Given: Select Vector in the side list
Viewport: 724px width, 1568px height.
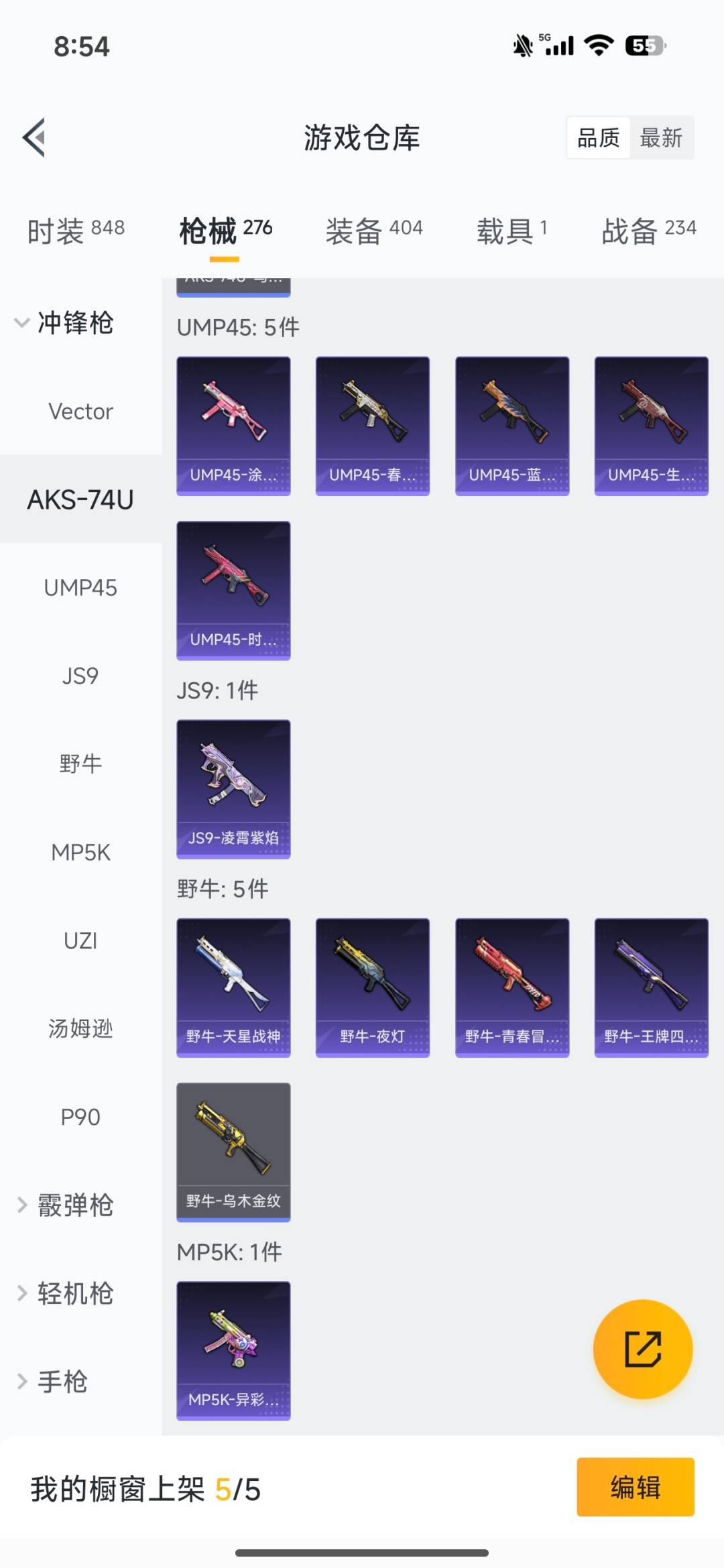Looking at the screenshot, I should pyautogui.click(x=80, y=411).
